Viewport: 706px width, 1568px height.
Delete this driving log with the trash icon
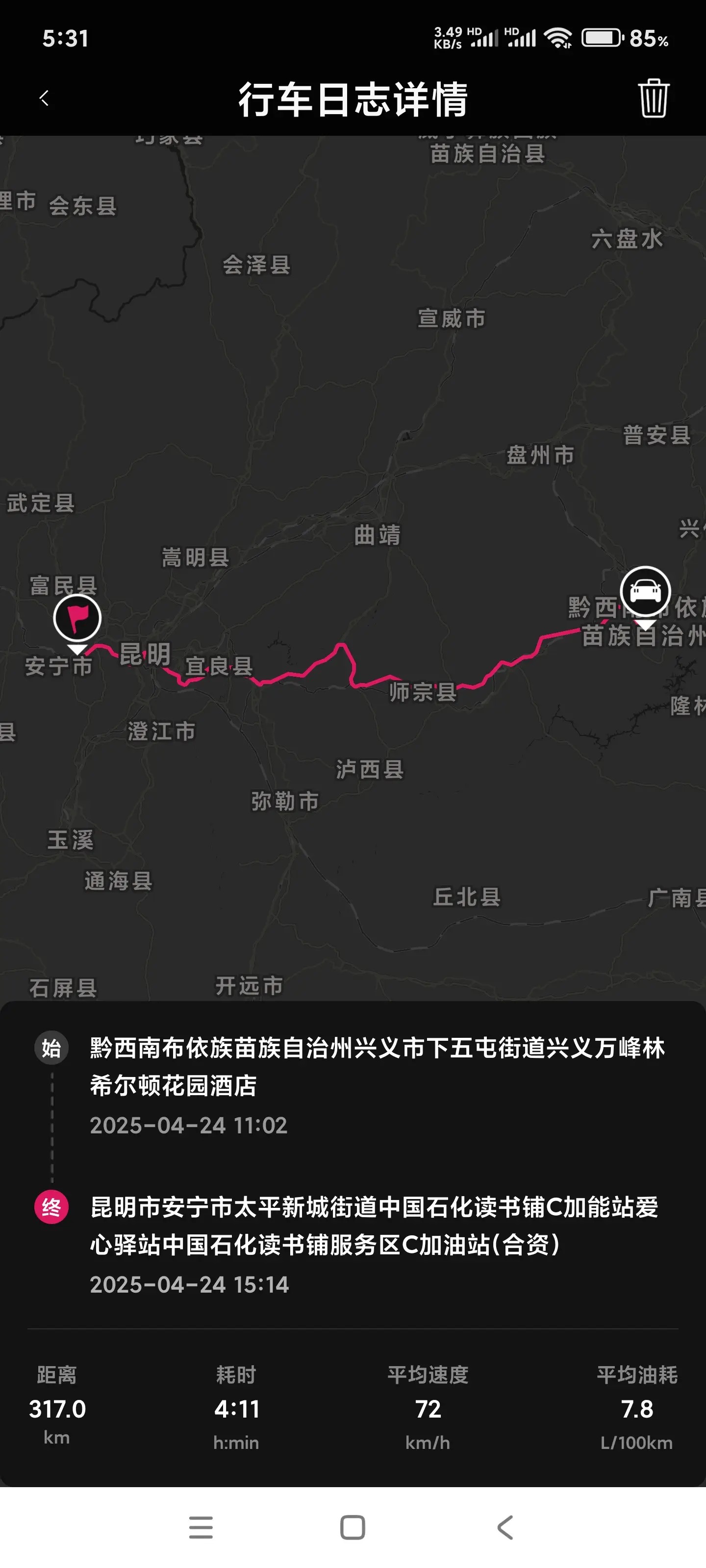(x=654, y=98)
